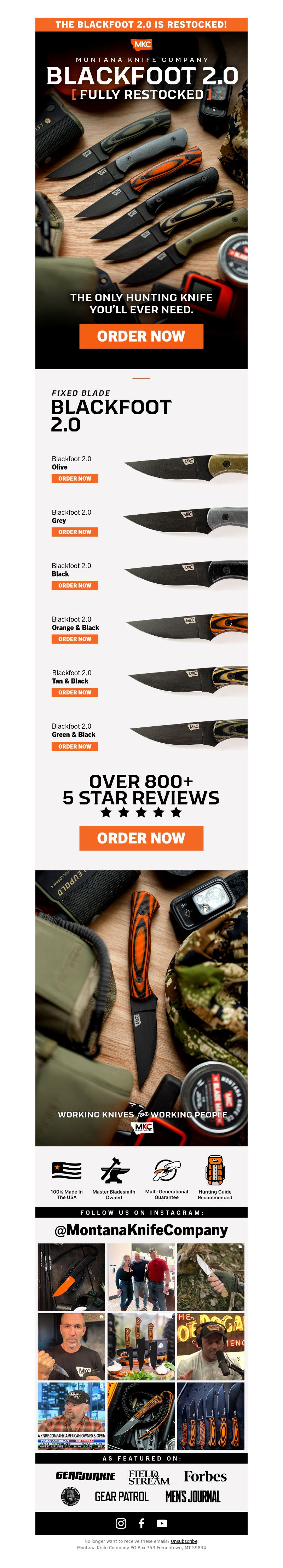Open the @MontanaKnifeCompany Instagram handle
The image size is (283, 1568).
coord(141,1230)
